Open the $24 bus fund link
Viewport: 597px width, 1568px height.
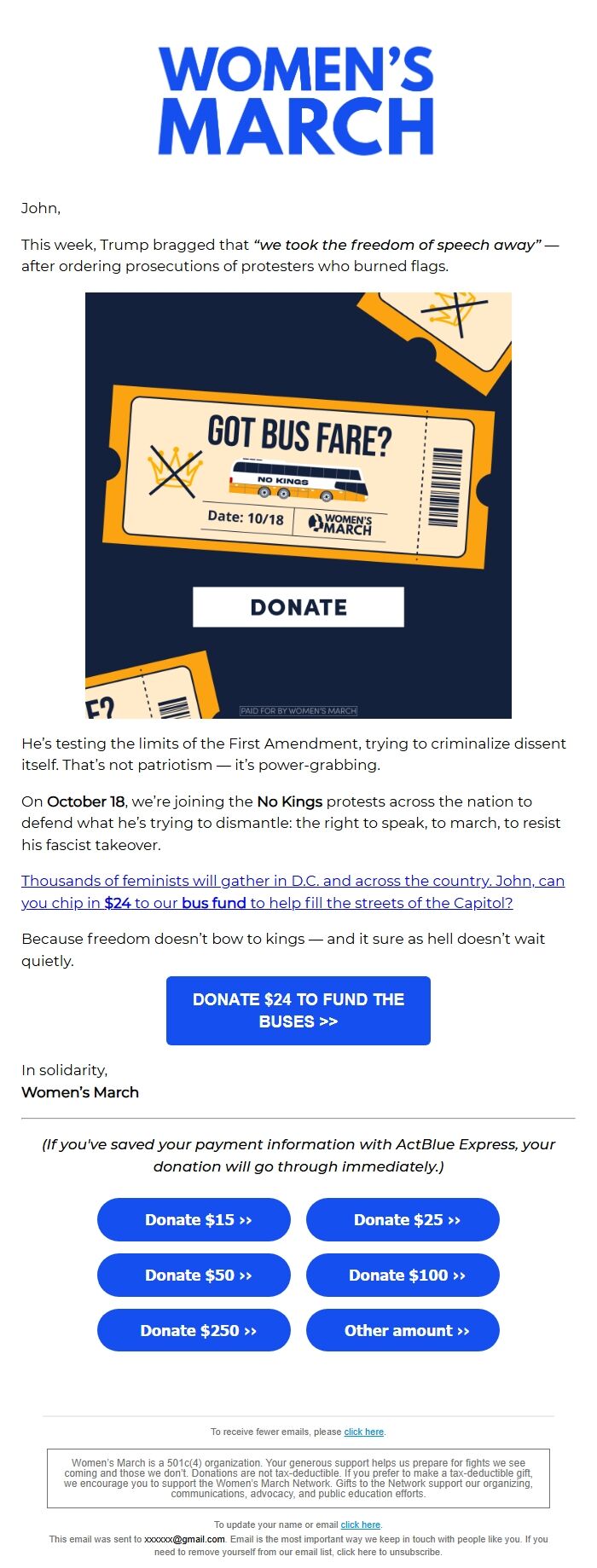click(x=293, y=892)
